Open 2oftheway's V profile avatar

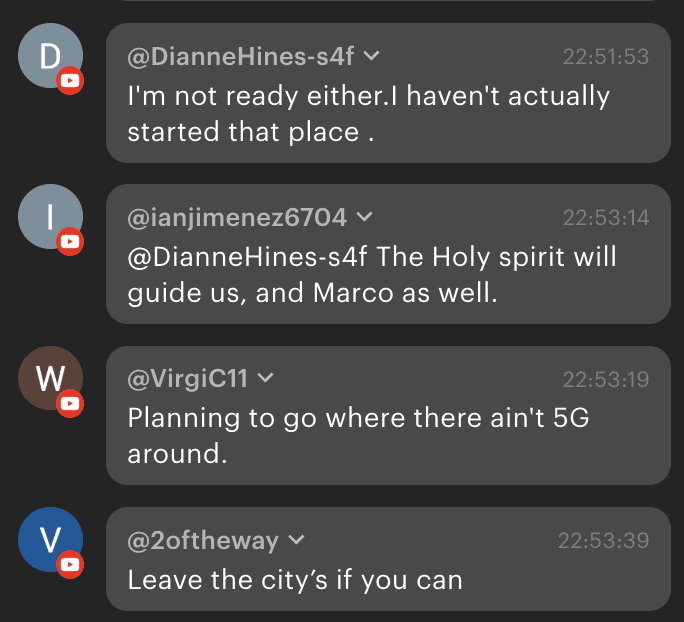50,541
